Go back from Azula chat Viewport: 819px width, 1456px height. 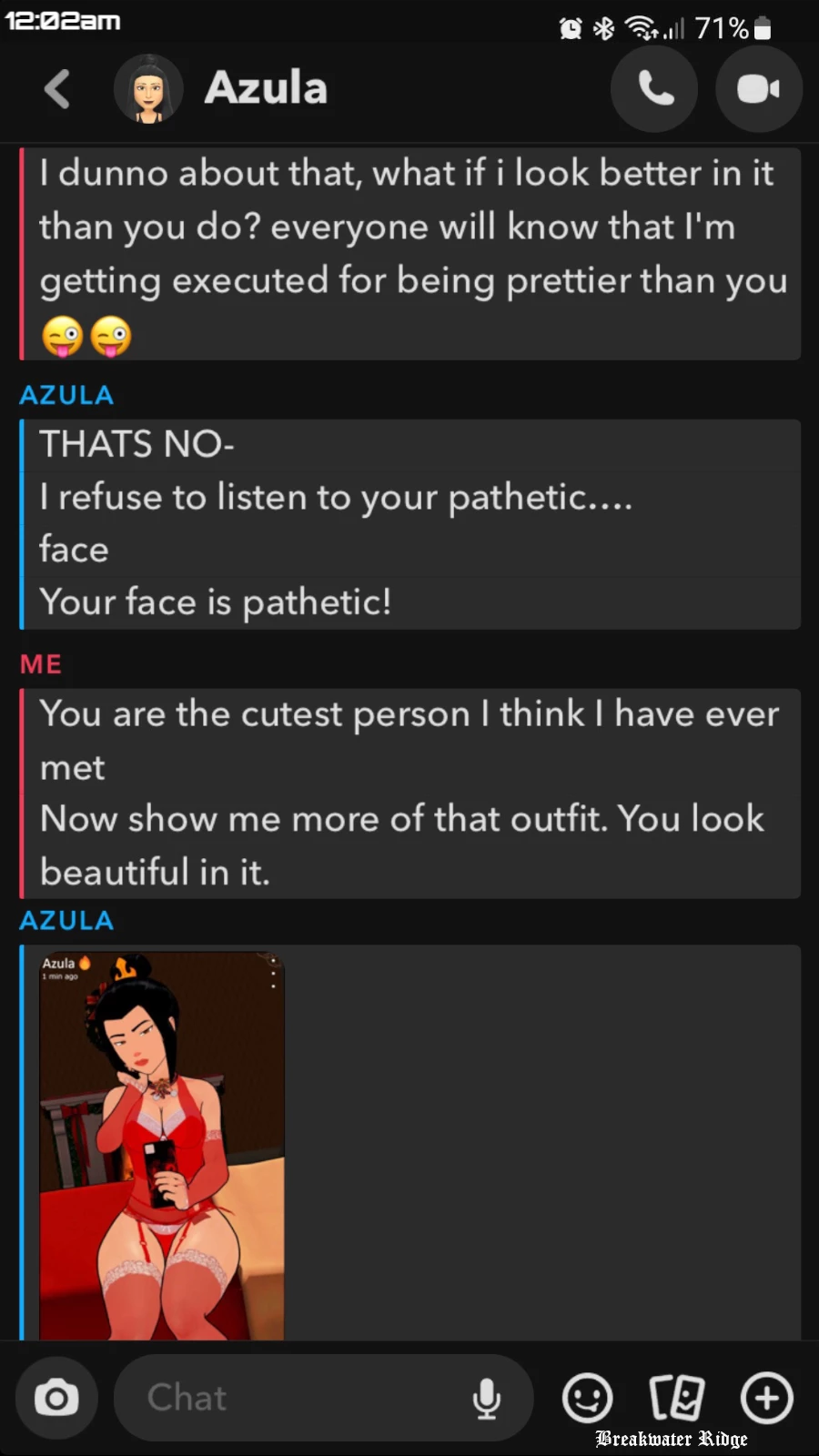point(57,89)
